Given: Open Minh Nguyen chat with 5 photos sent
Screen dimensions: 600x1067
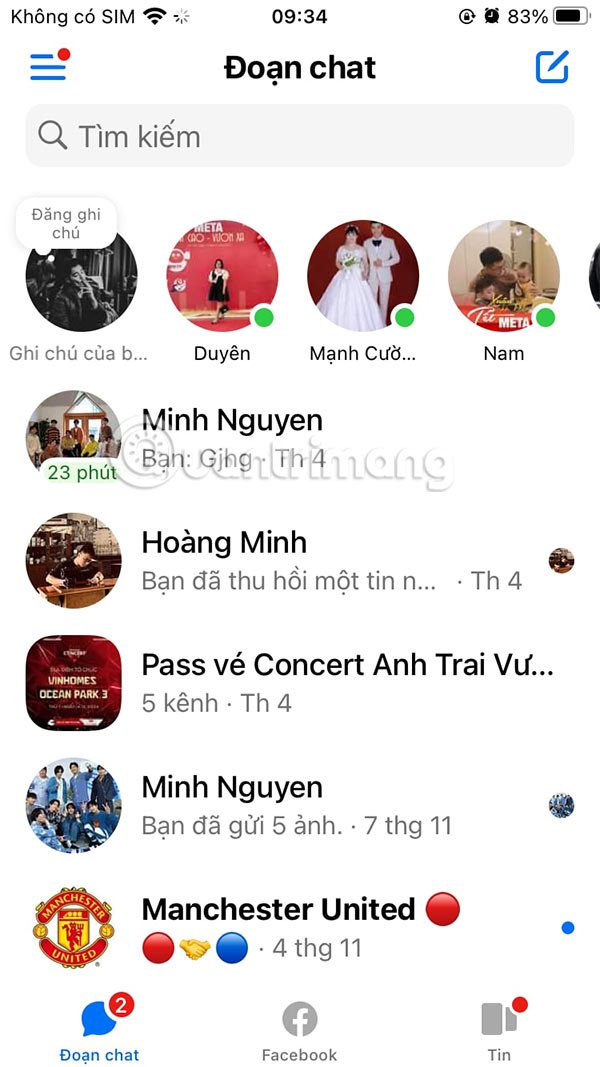Looking at the screenshot, I should [300, 805].
